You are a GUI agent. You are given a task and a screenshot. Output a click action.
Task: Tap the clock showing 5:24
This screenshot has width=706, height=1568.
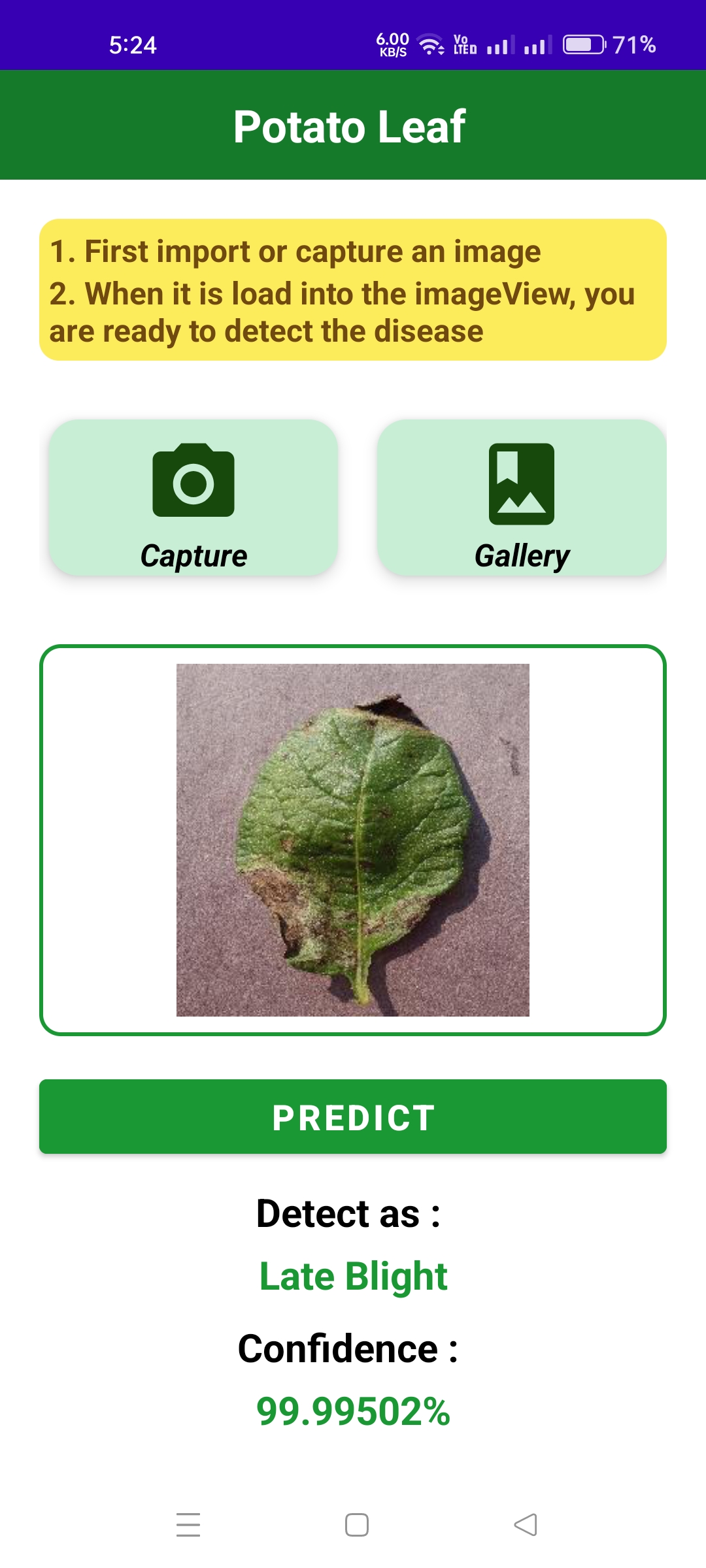click(133, 44)
